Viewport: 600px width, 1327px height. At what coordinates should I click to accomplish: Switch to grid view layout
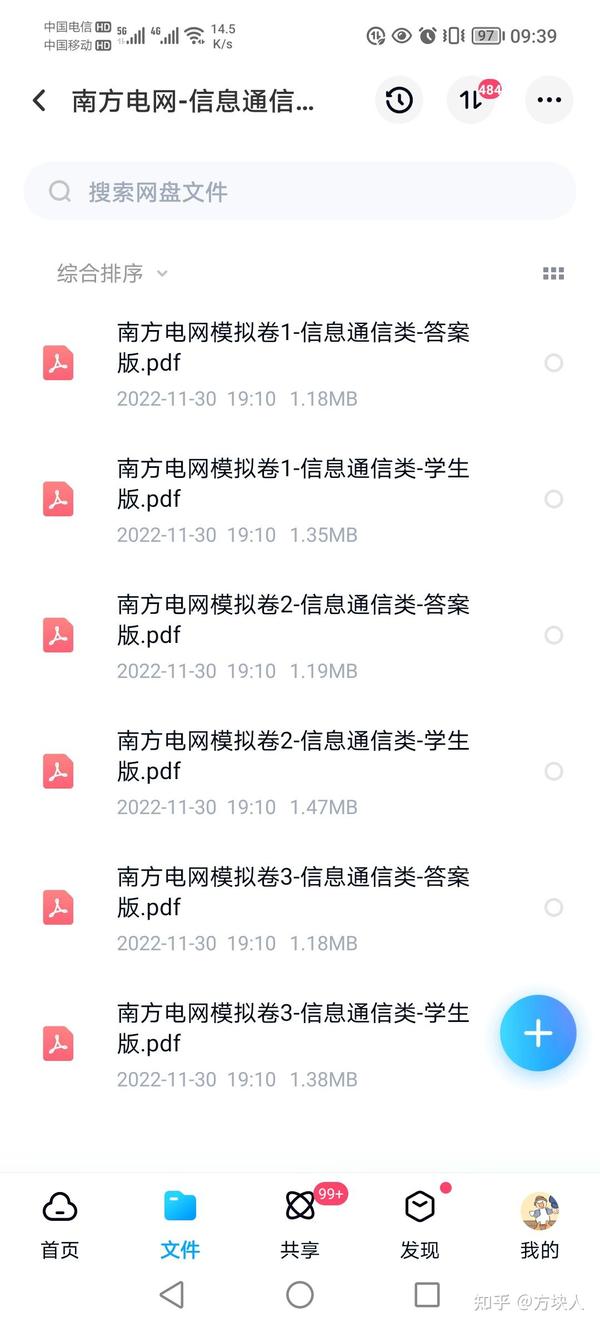click(x=553, y=273)
